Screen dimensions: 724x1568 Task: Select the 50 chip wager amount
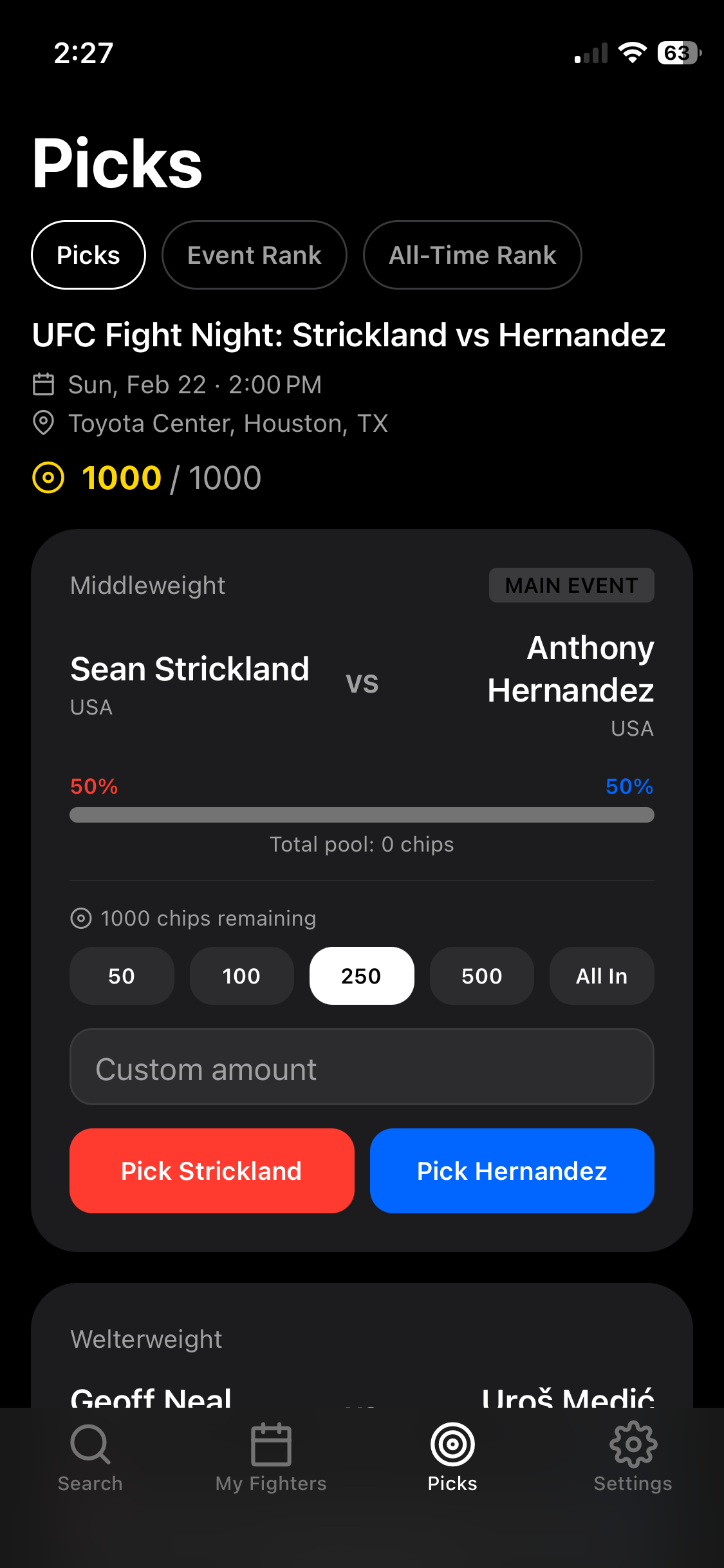[122, 976]
